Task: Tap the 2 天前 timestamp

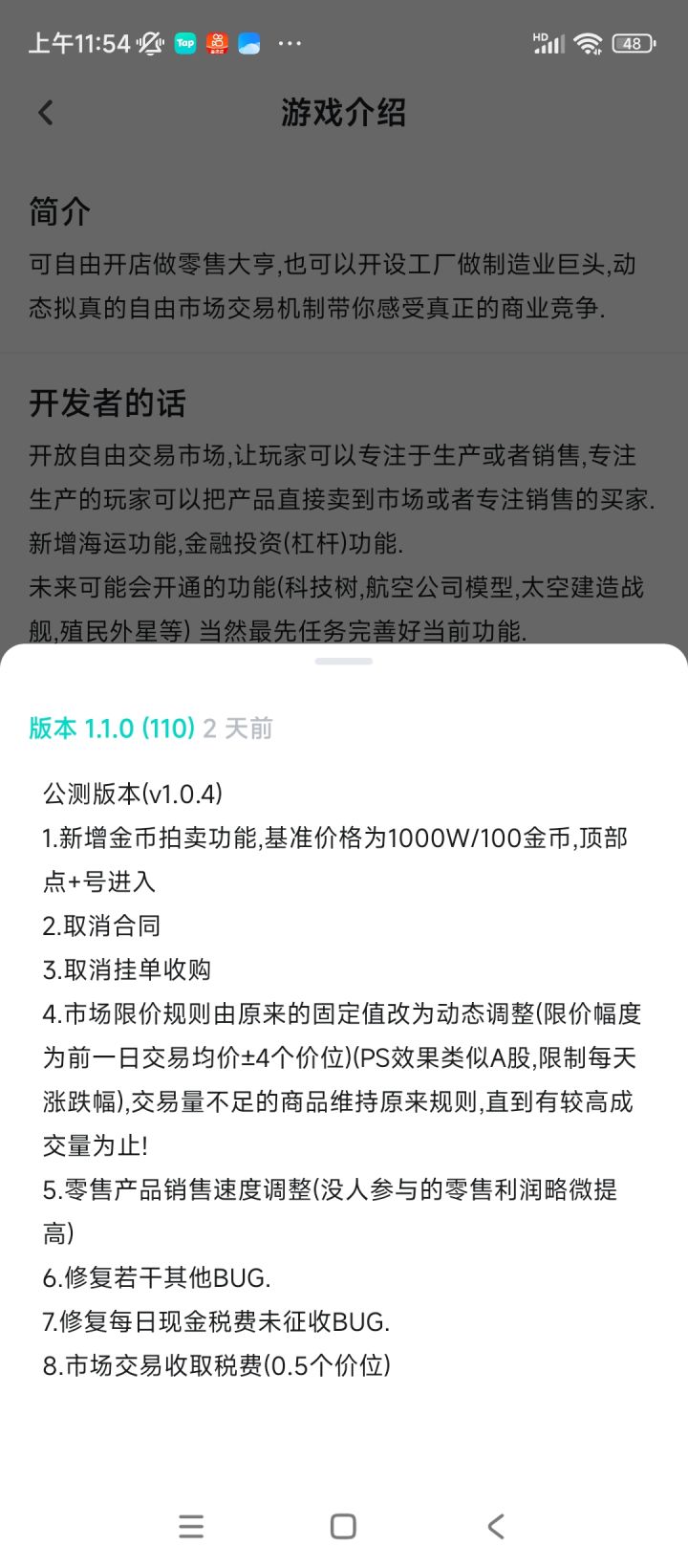Action: 235,728
